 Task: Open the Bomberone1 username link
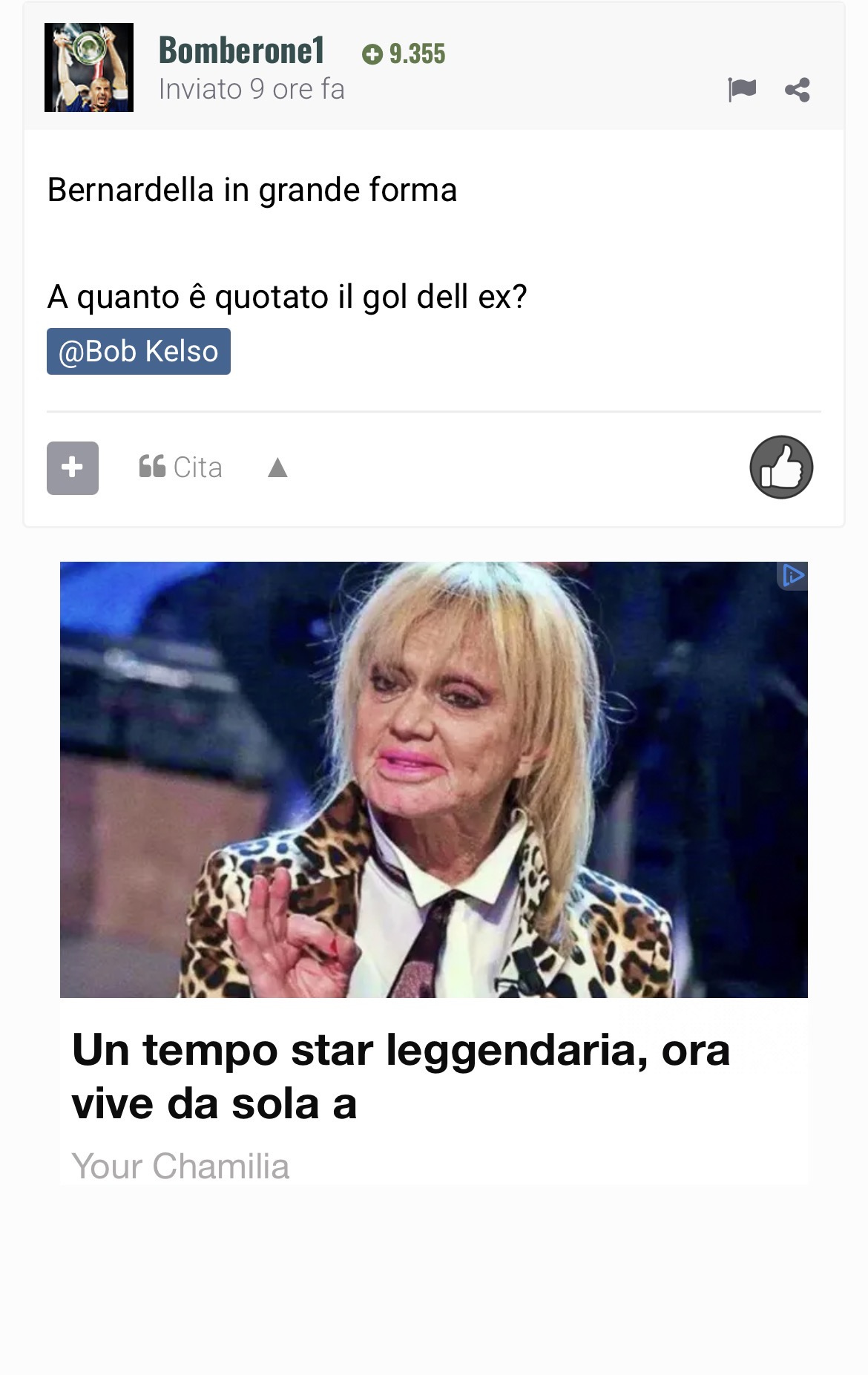[x=242, y=50]
